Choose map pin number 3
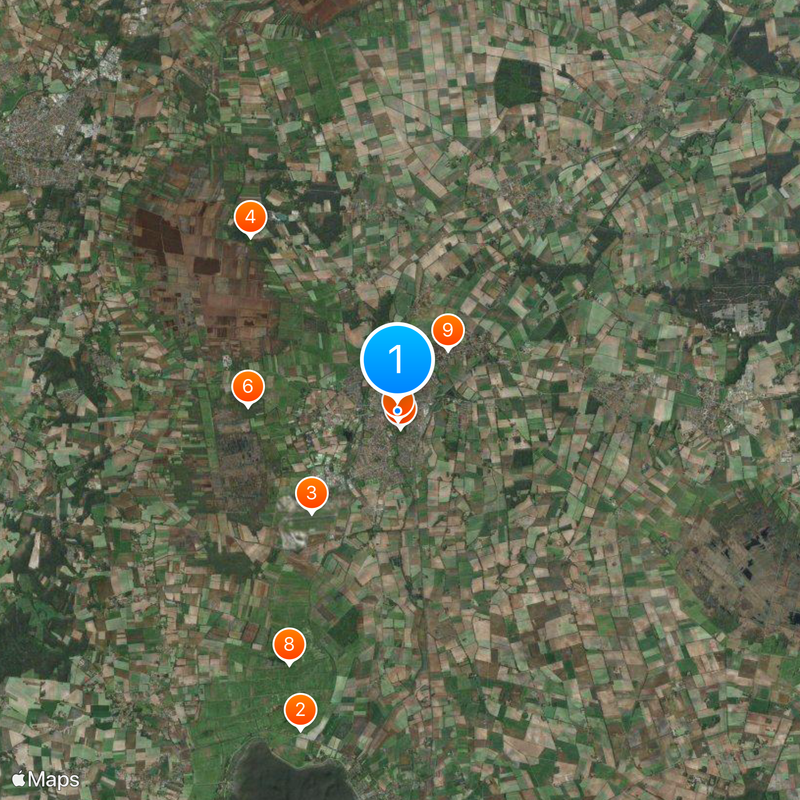Image resolution: width=800 pixels, height=800 pixels. (312, 492)
